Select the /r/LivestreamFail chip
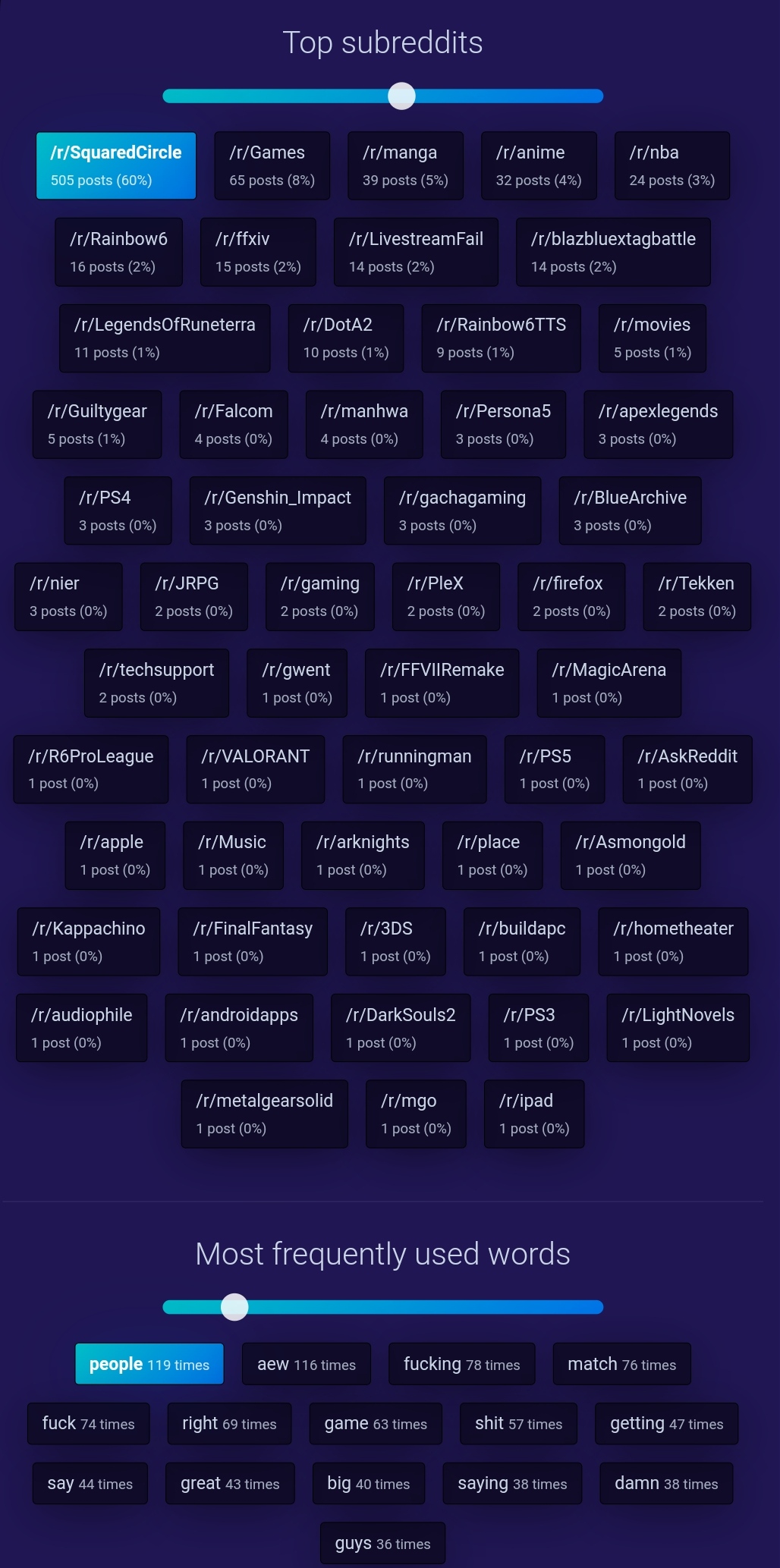 416,252
